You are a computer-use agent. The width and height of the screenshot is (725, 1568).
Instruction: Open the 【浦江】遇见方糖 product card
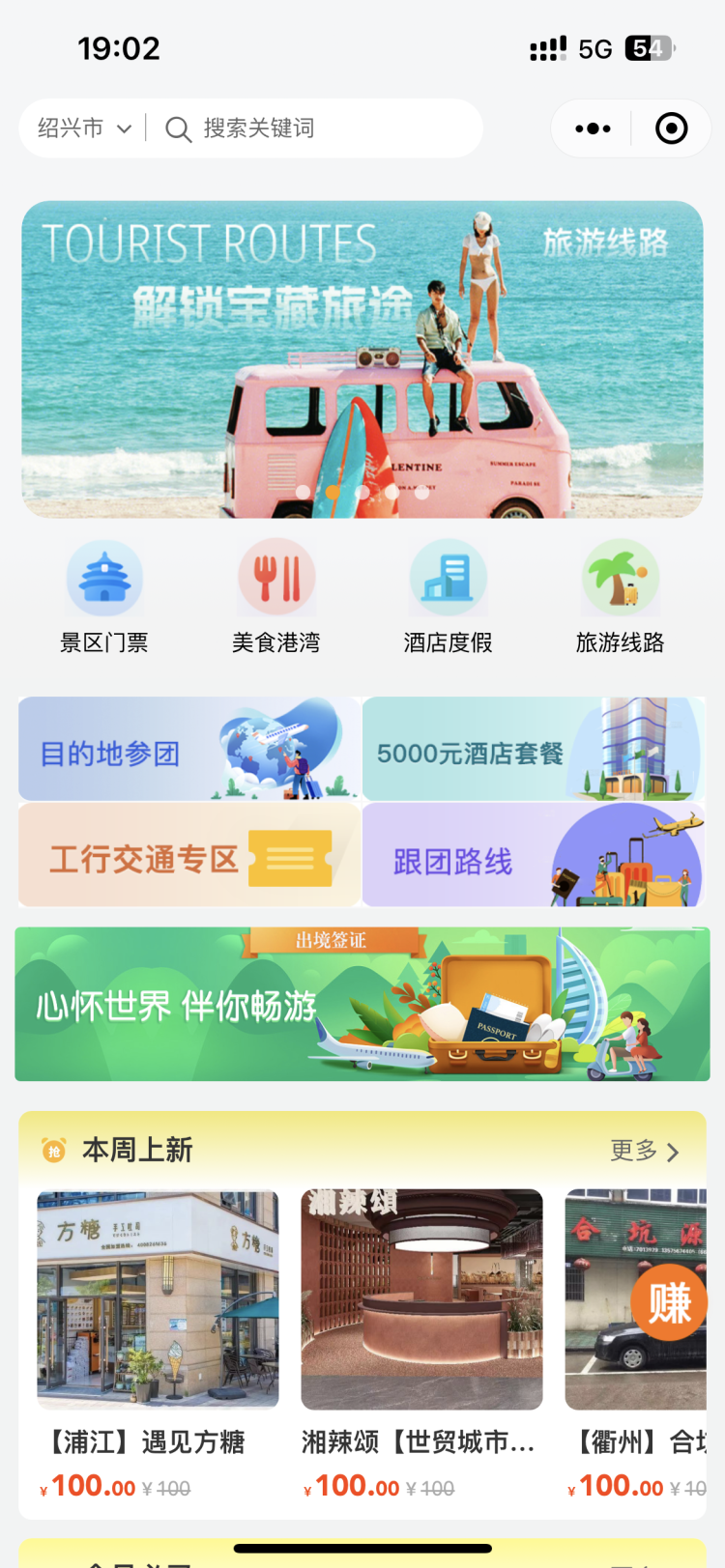point(158,1343)
